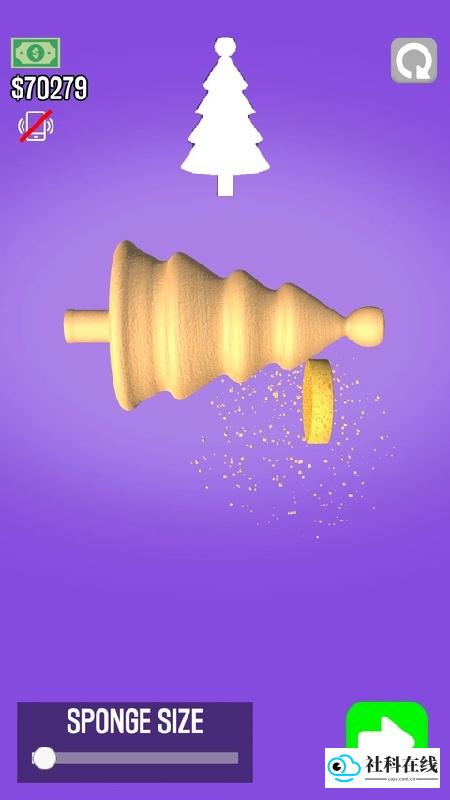Toggle the phone vibration icon
The image size is (450, 800).
pyautogui.click(x=36, y=125)
